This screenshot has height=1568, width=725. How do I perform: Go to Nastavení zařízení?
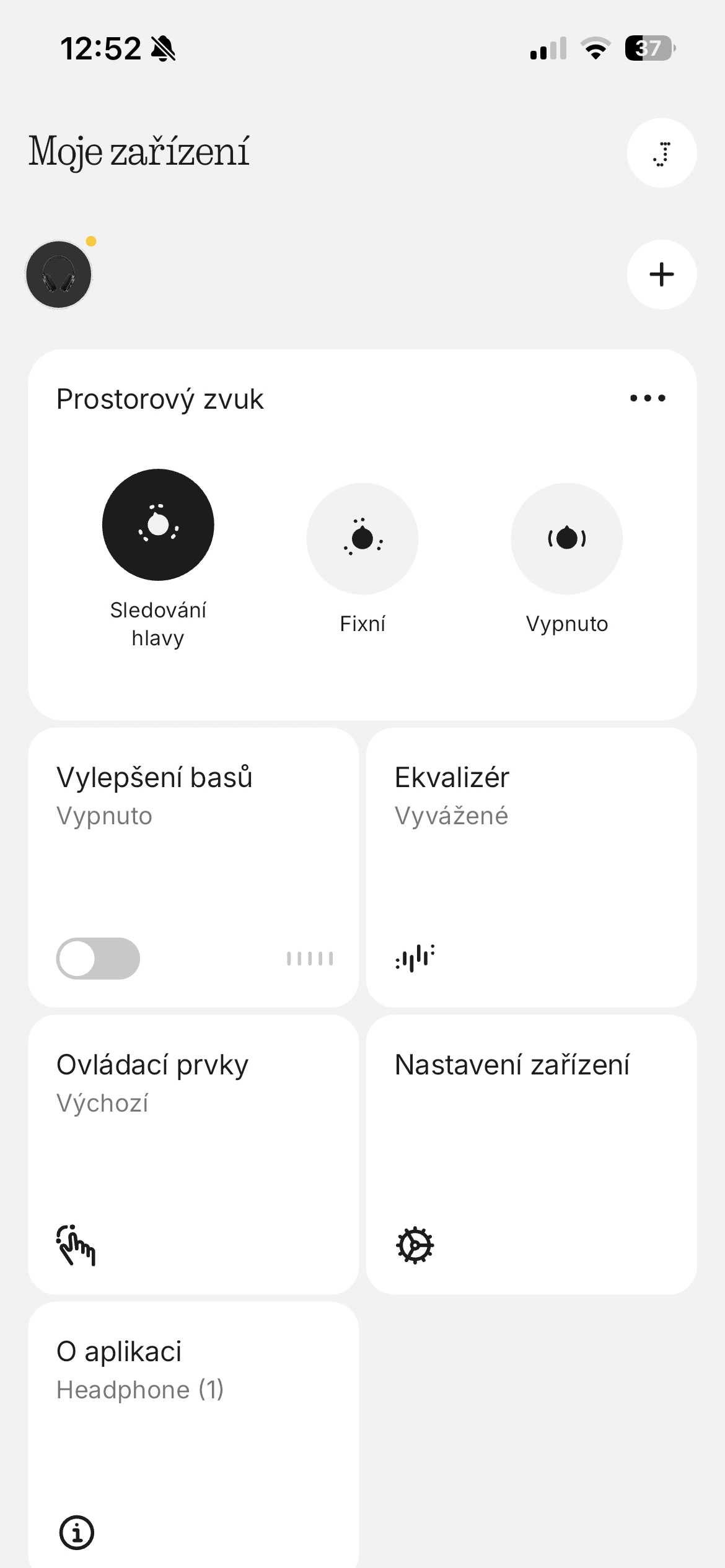coord(531,1154)
